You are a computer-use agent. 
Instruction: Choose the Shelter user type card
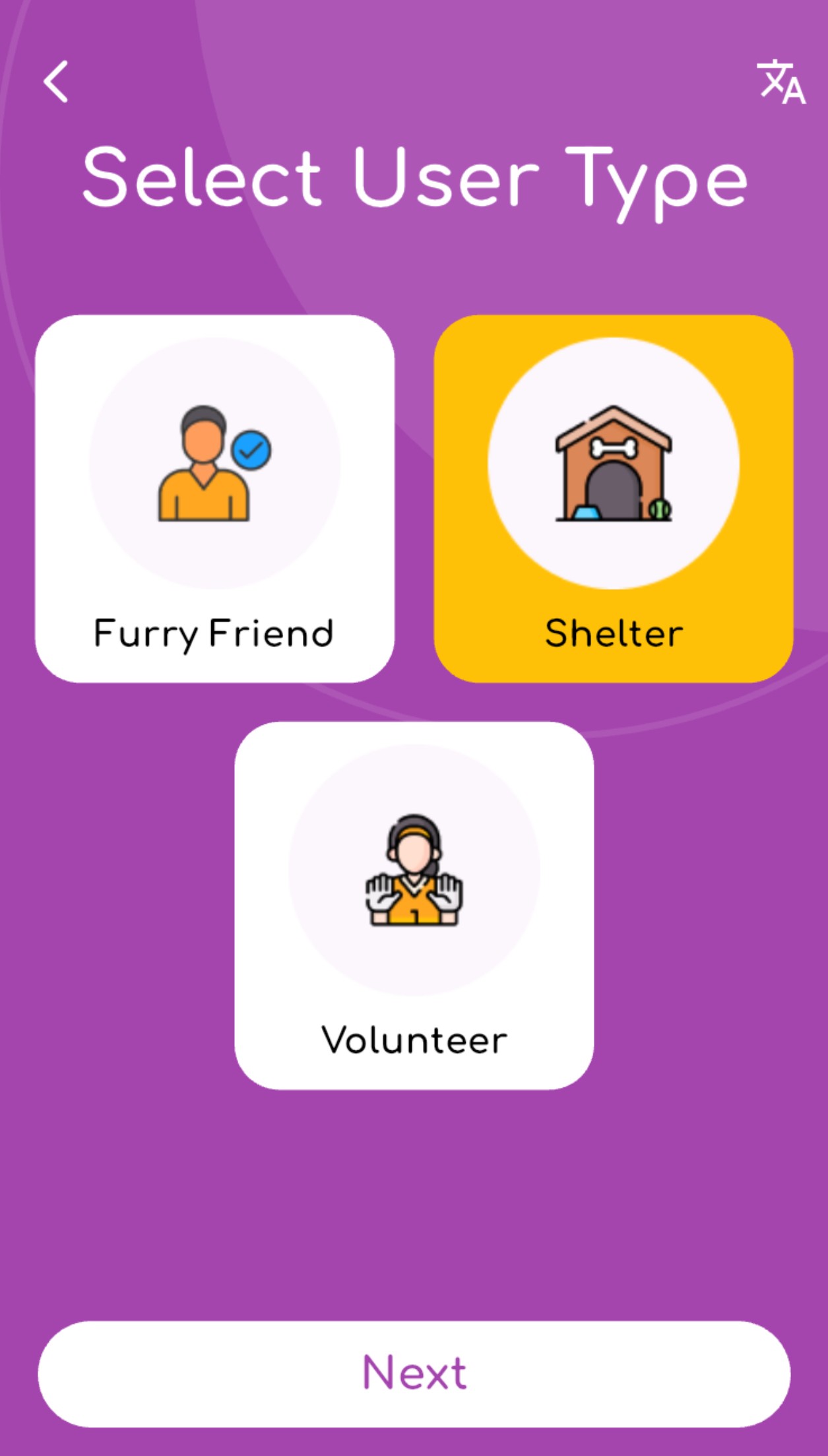click(x=613, y=499)
